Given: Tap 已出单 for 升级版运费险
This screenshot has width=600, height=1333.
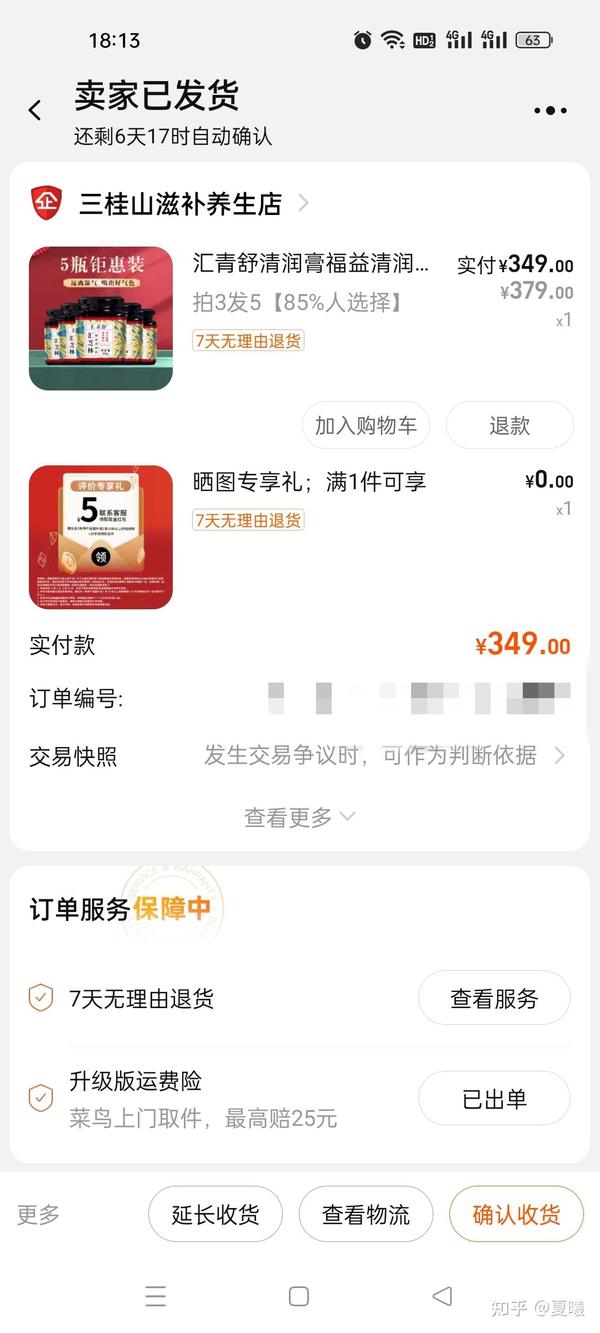Looking at the screenshot, I should 494,1098.
